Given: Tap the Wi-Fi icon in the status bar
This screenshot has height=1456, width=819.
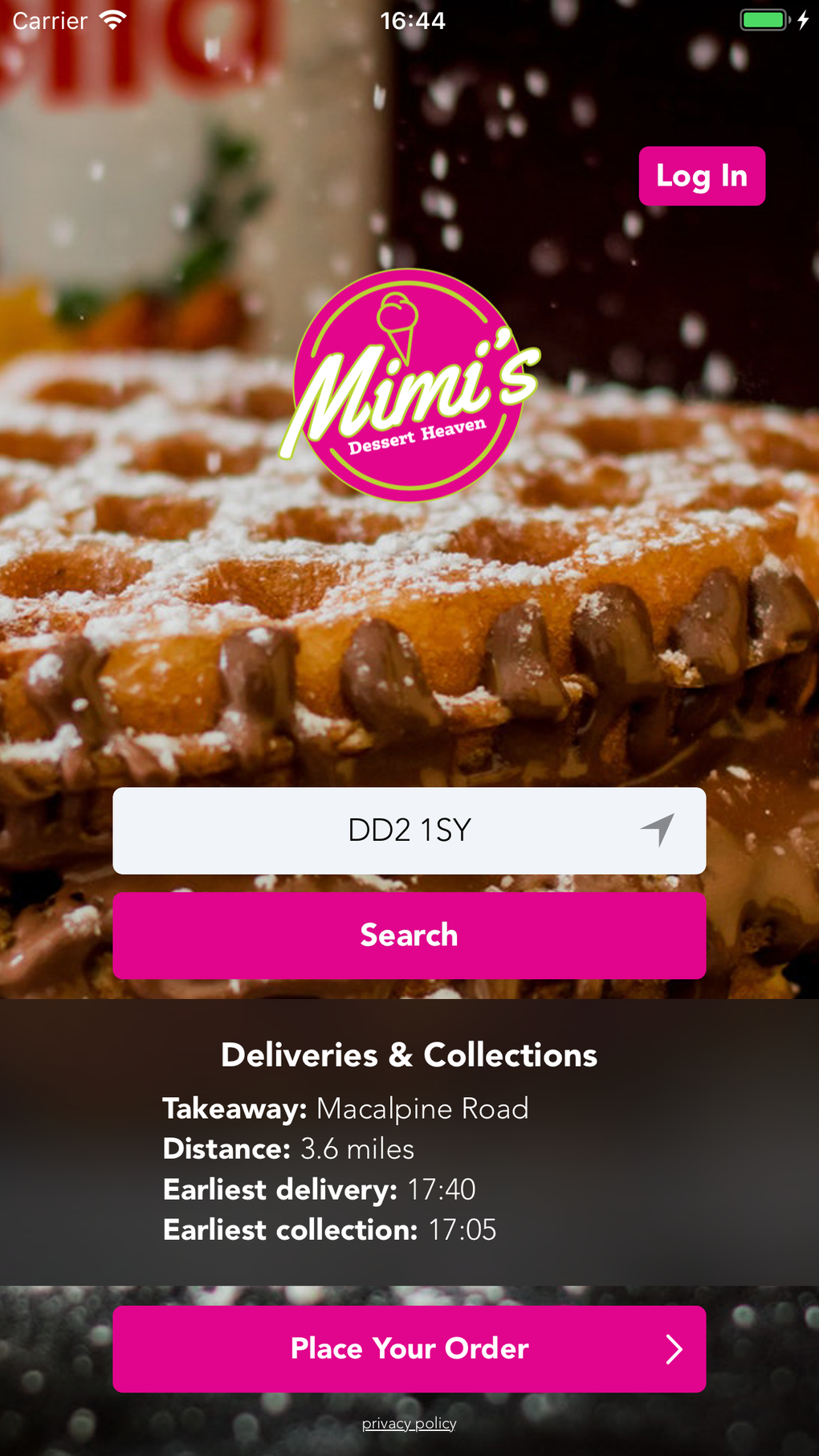Looking at the screenshot, I should pyautogui.click(x=111, y=20).
